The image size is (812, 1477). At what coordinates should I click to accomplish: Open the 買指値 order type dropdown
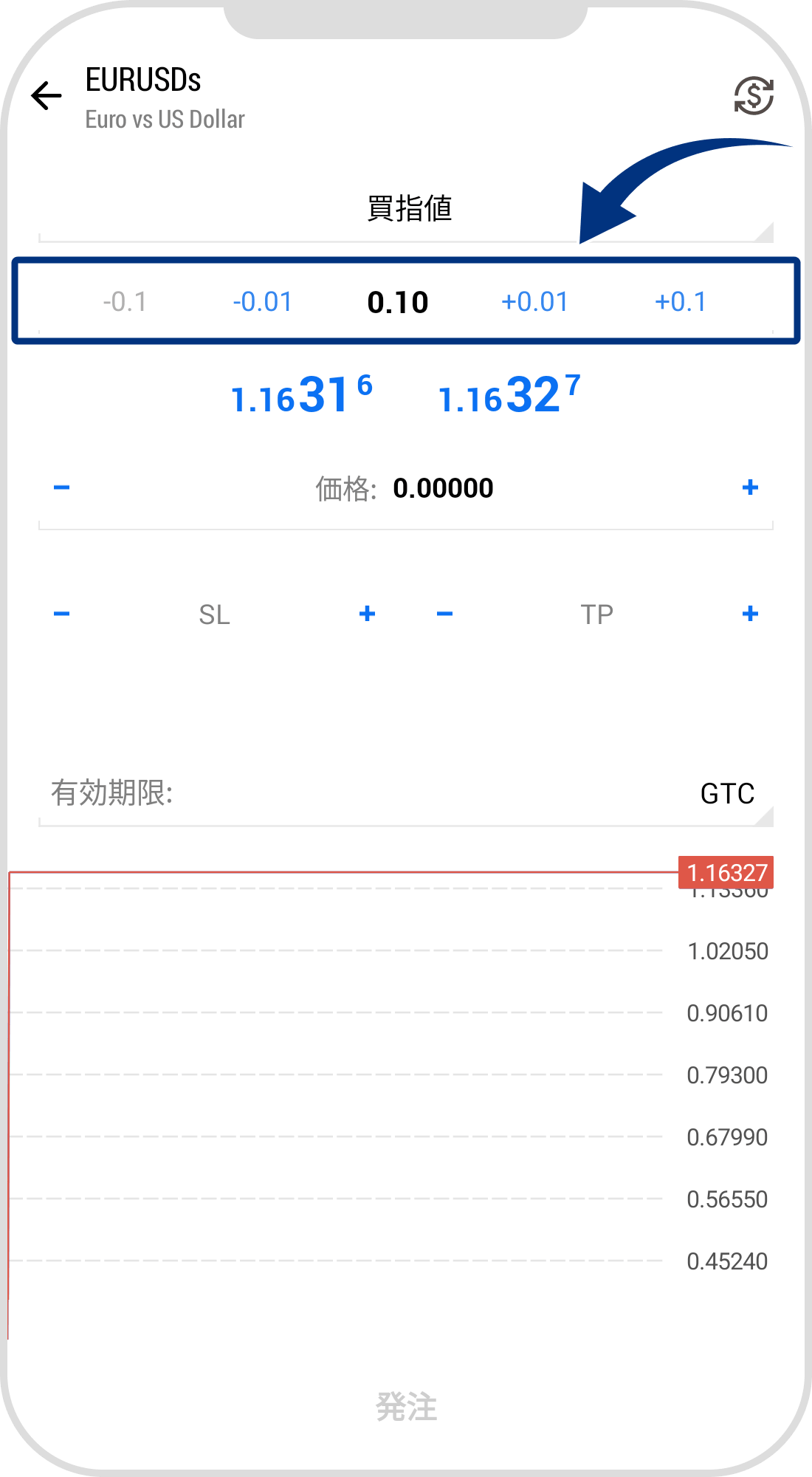[x=408, y=209]
